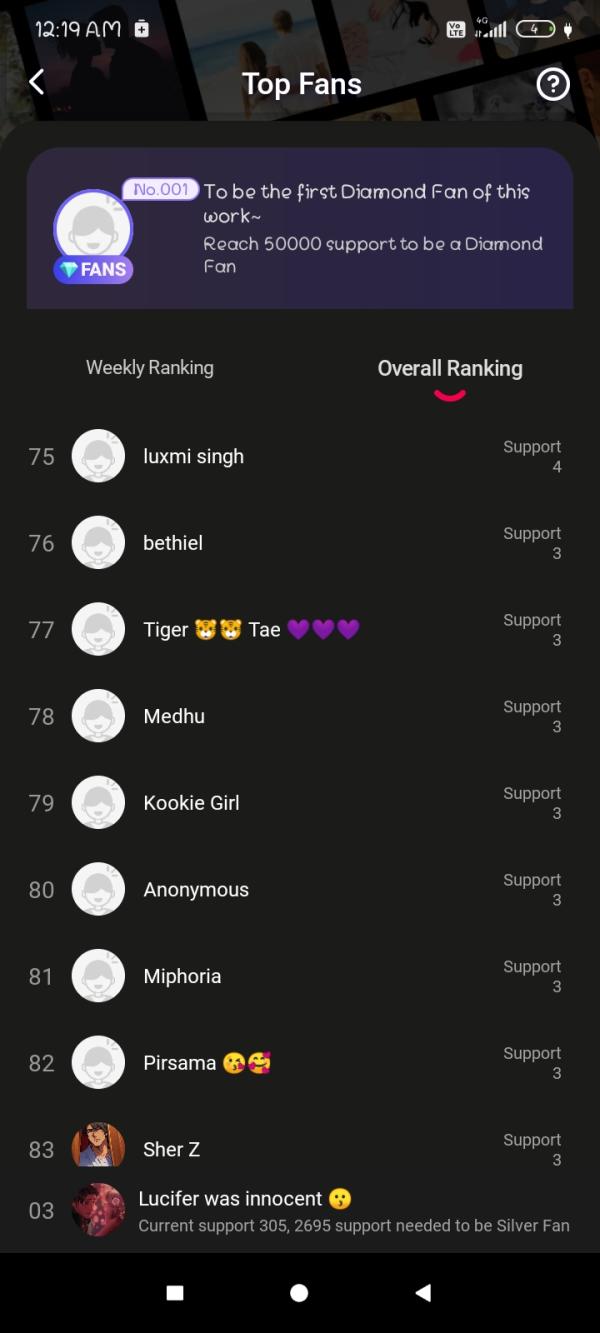Open the Diamond Fan banner
This screenshot has width=600, height=1333.
pos(300,228)
